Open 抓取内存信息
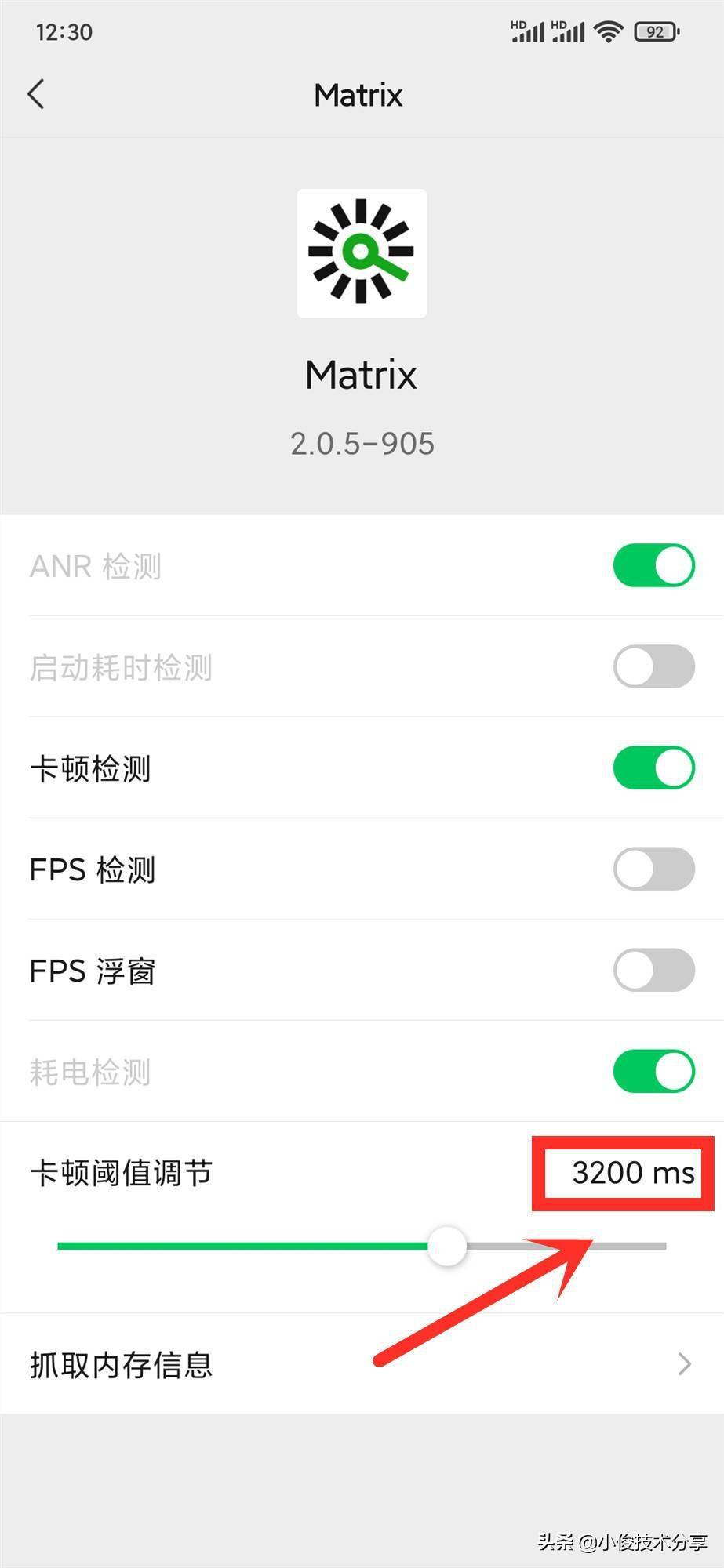Viewport: 724px width, 1568px height. (x=361, y=1365)
